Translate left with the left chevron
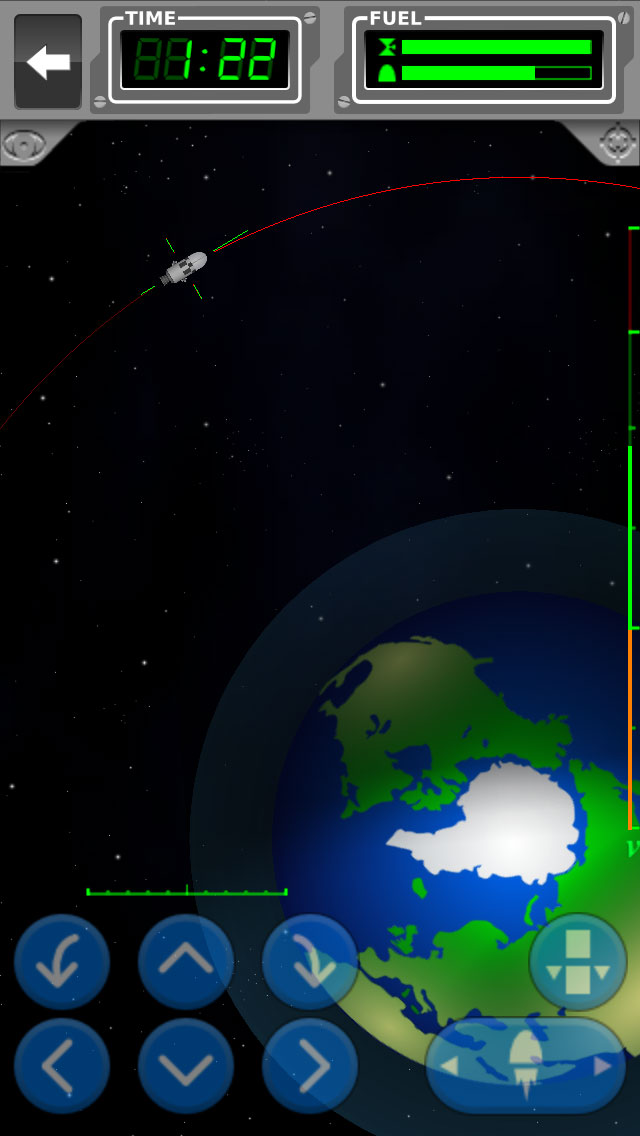 coord(62,1066)
